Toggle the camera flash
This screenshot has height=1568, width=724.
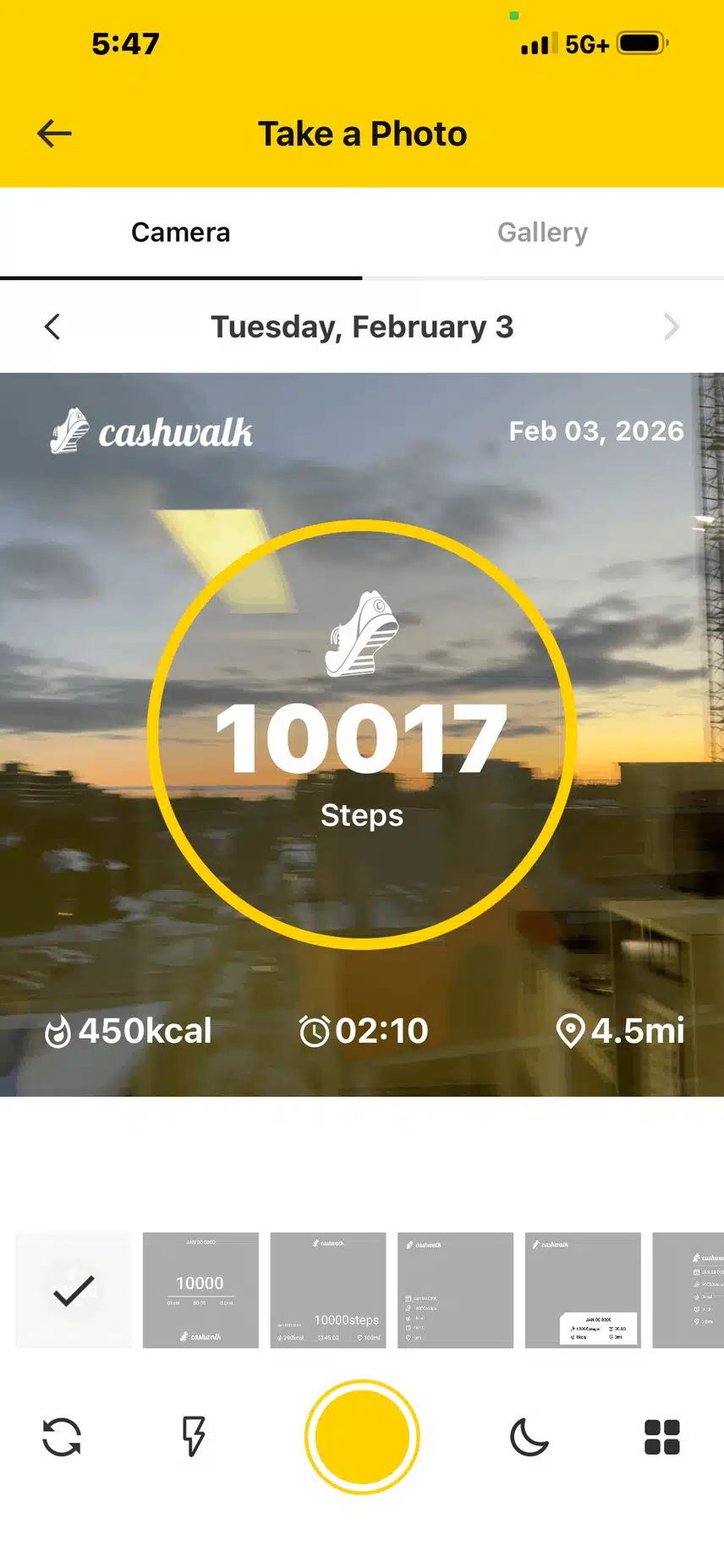[194, 1436]
